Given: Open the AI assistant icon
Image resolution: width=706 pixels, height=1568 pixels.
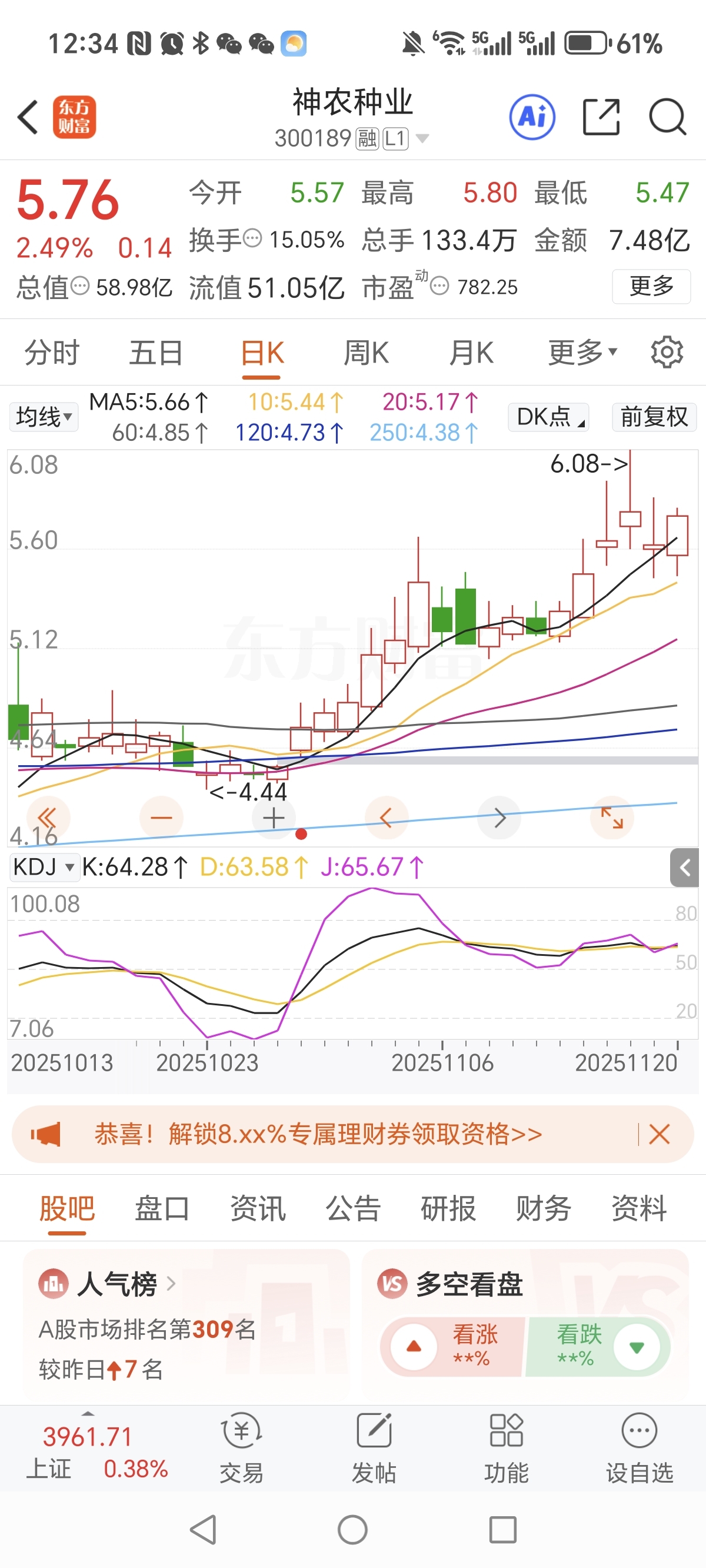Looking at the screenshot, I should [x=532, y=117].
